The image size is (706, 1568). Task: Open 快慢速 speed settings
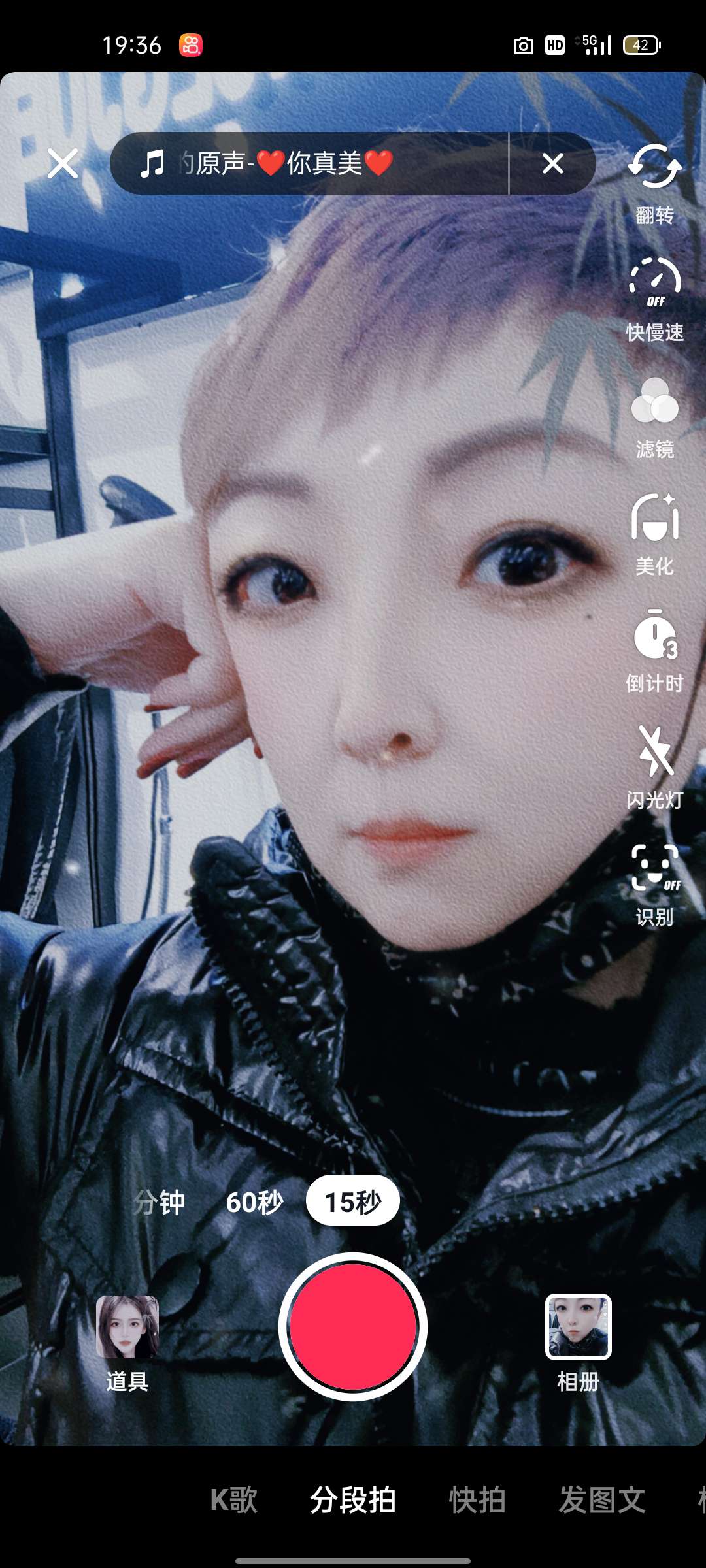tap(654, 299)
